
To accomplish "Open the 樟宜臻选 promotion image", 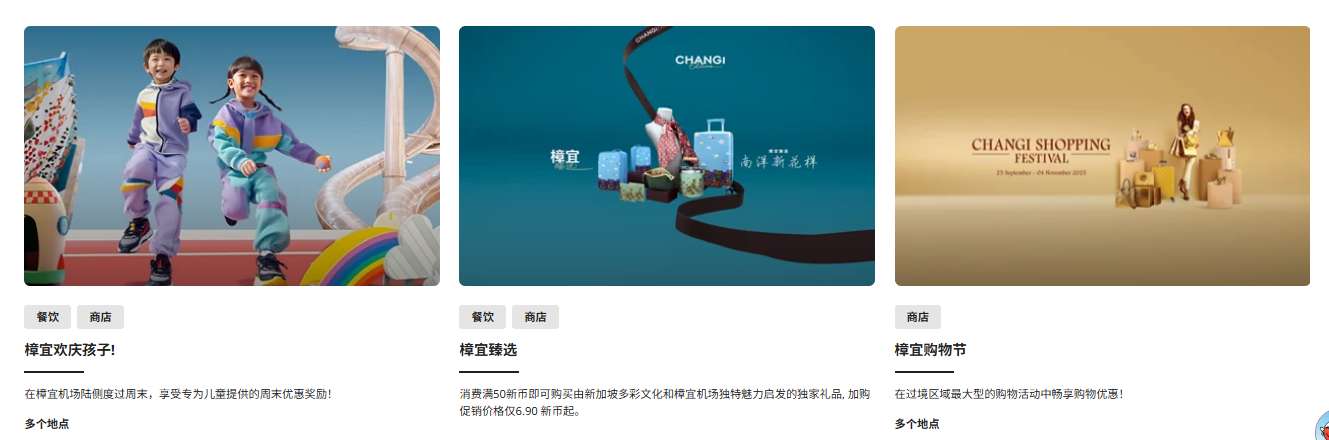I will 666,156.
